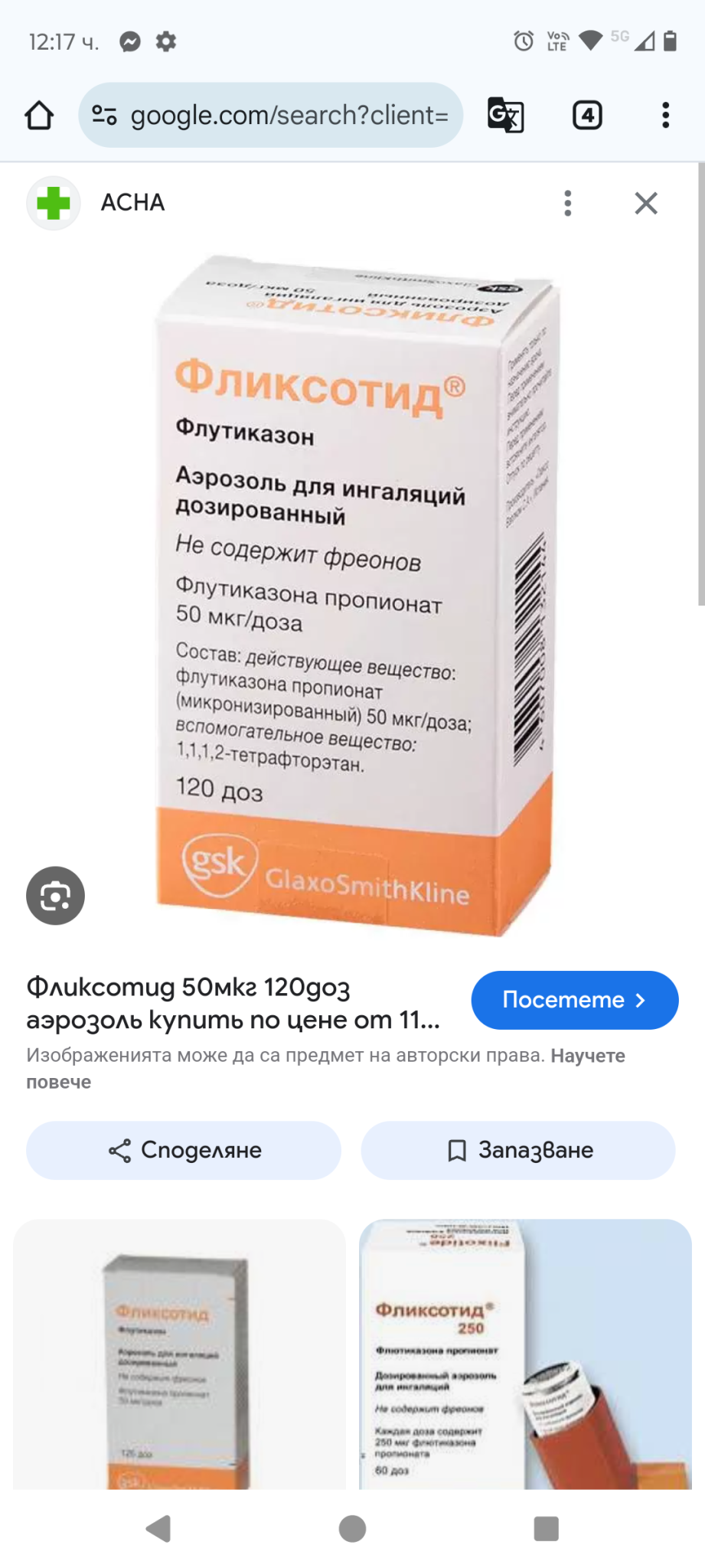Open Chrome's three-dot menu
Image resolution: width=705 pixels, height=1568 pixels.
(665, 116)
